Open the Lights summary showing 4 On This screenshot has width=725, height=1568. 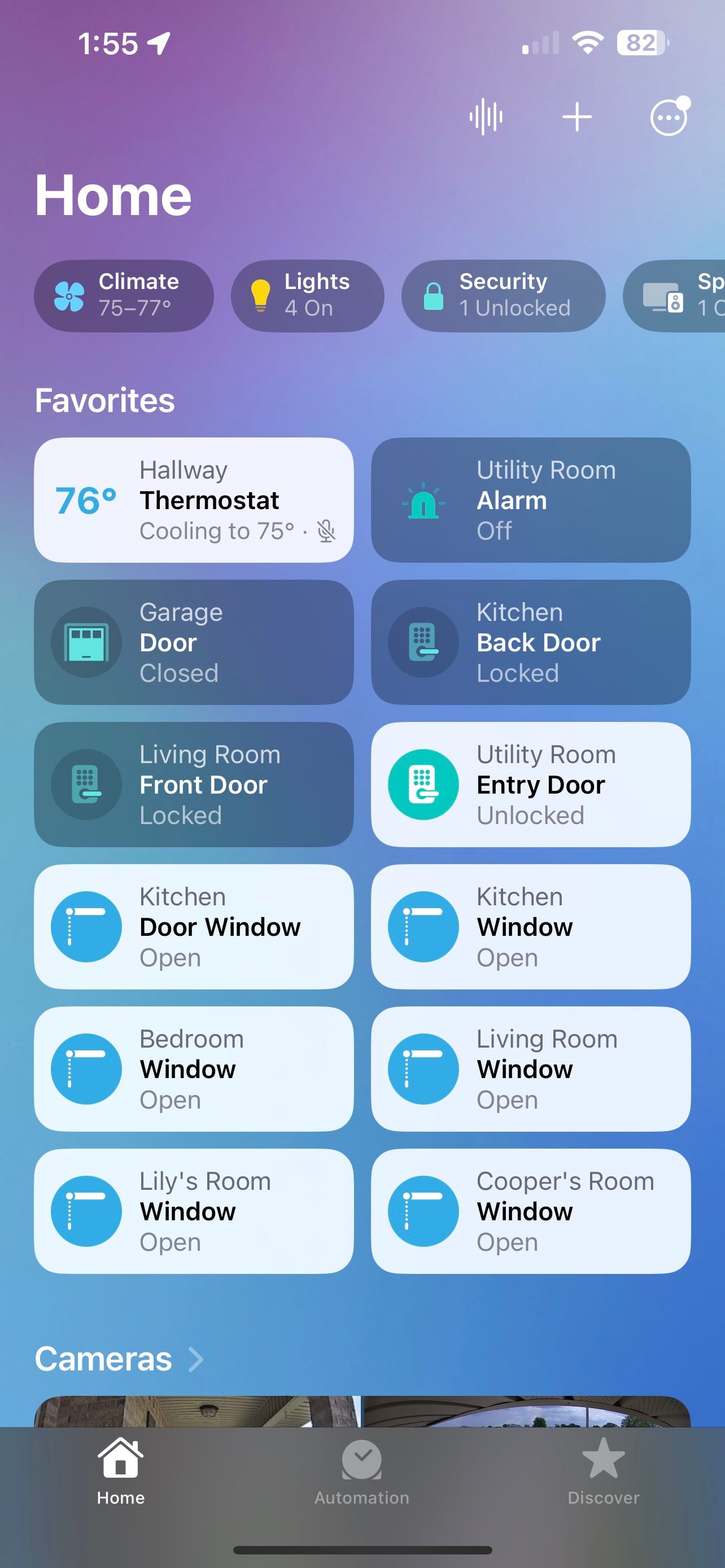[308, 296]
